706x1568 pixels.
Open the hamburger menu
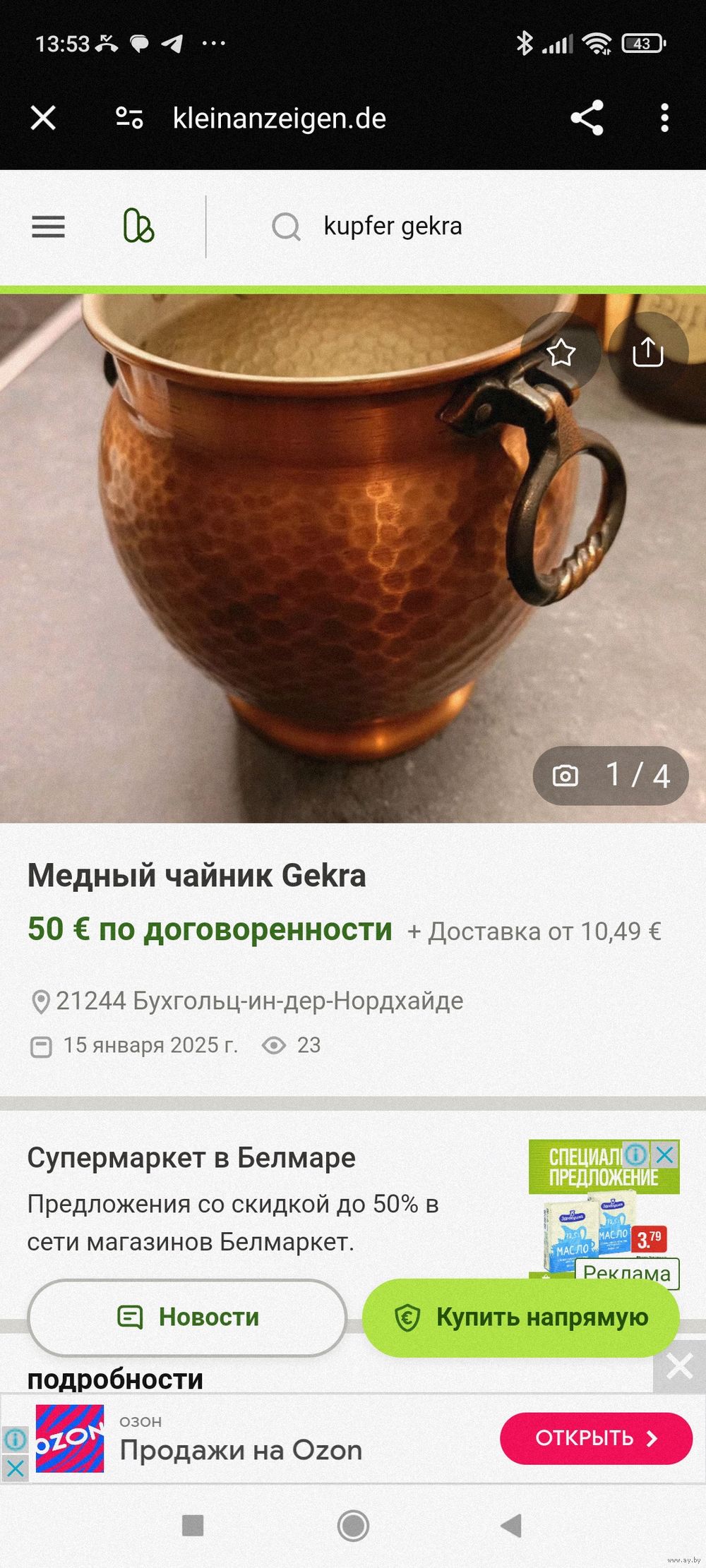tap(48, 227)
